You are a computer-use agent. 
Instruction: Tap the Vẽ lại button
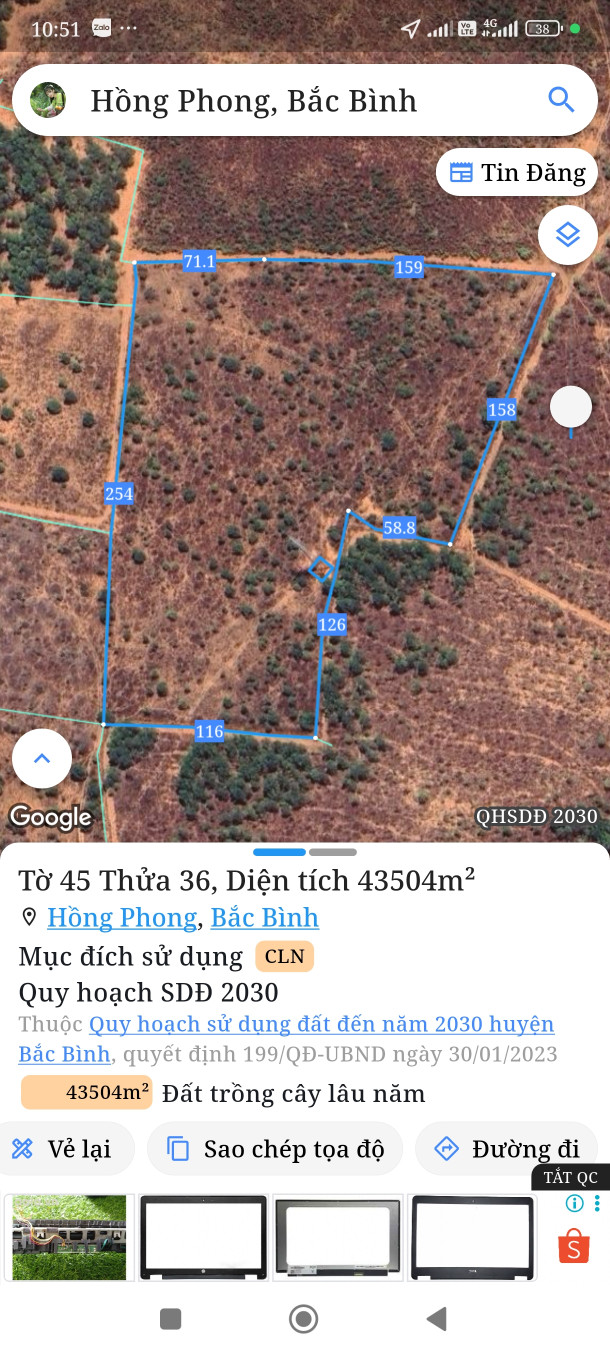point(62,1149)
